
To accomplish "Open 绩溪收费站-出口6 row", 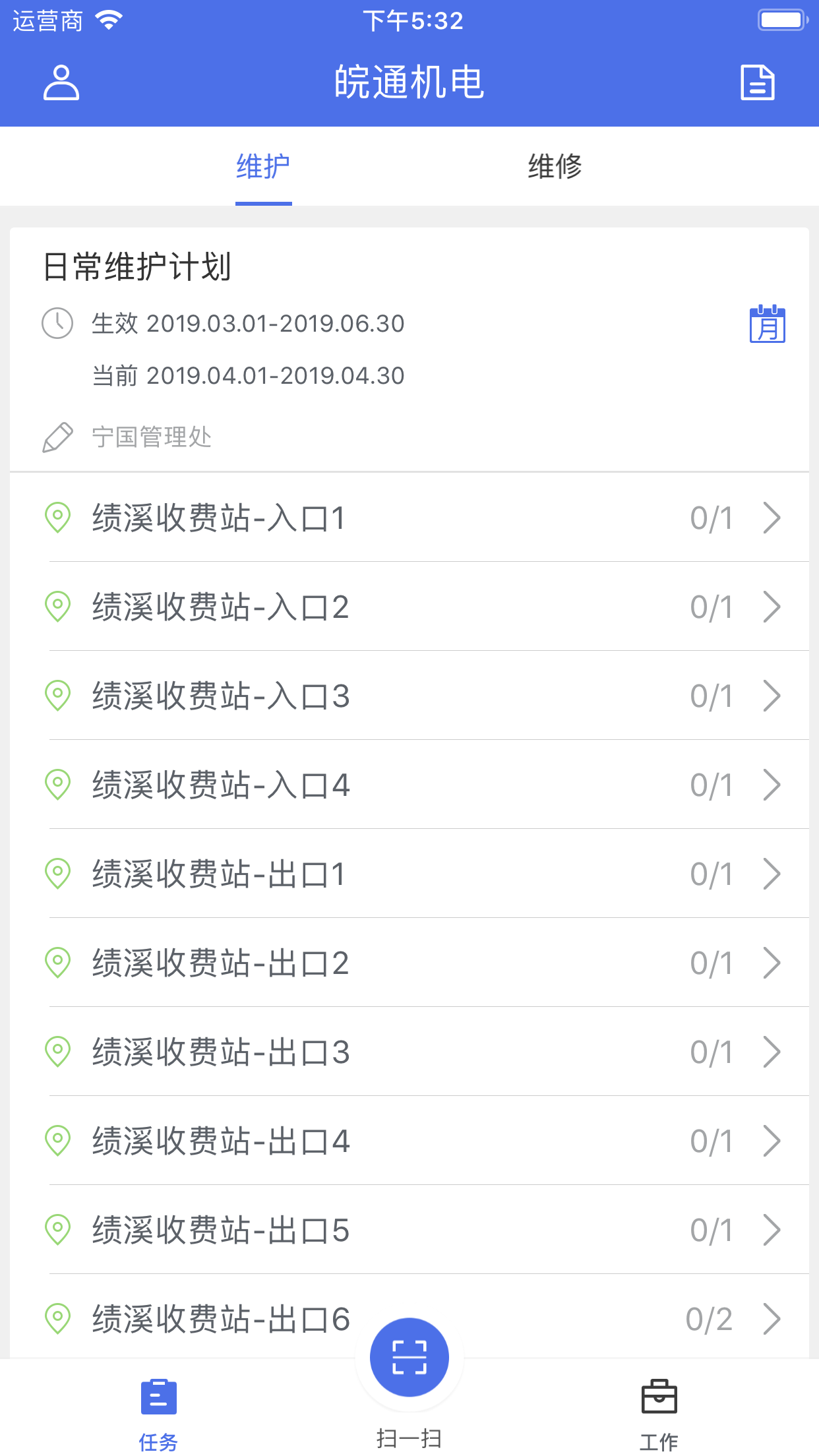I will click(409, 1317).
